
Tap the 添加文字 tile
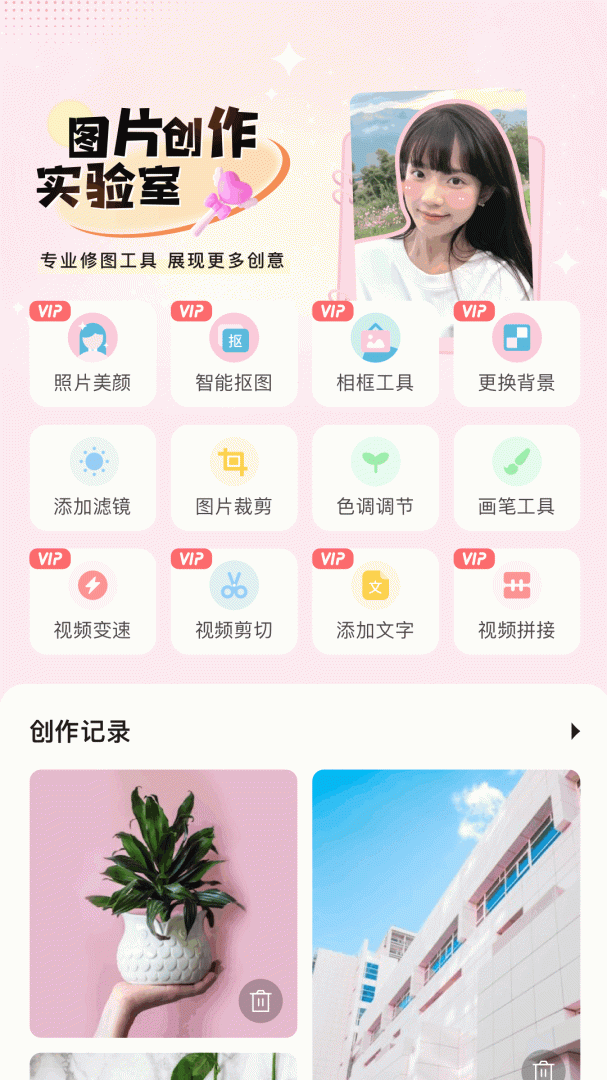(x=375, y=602)
